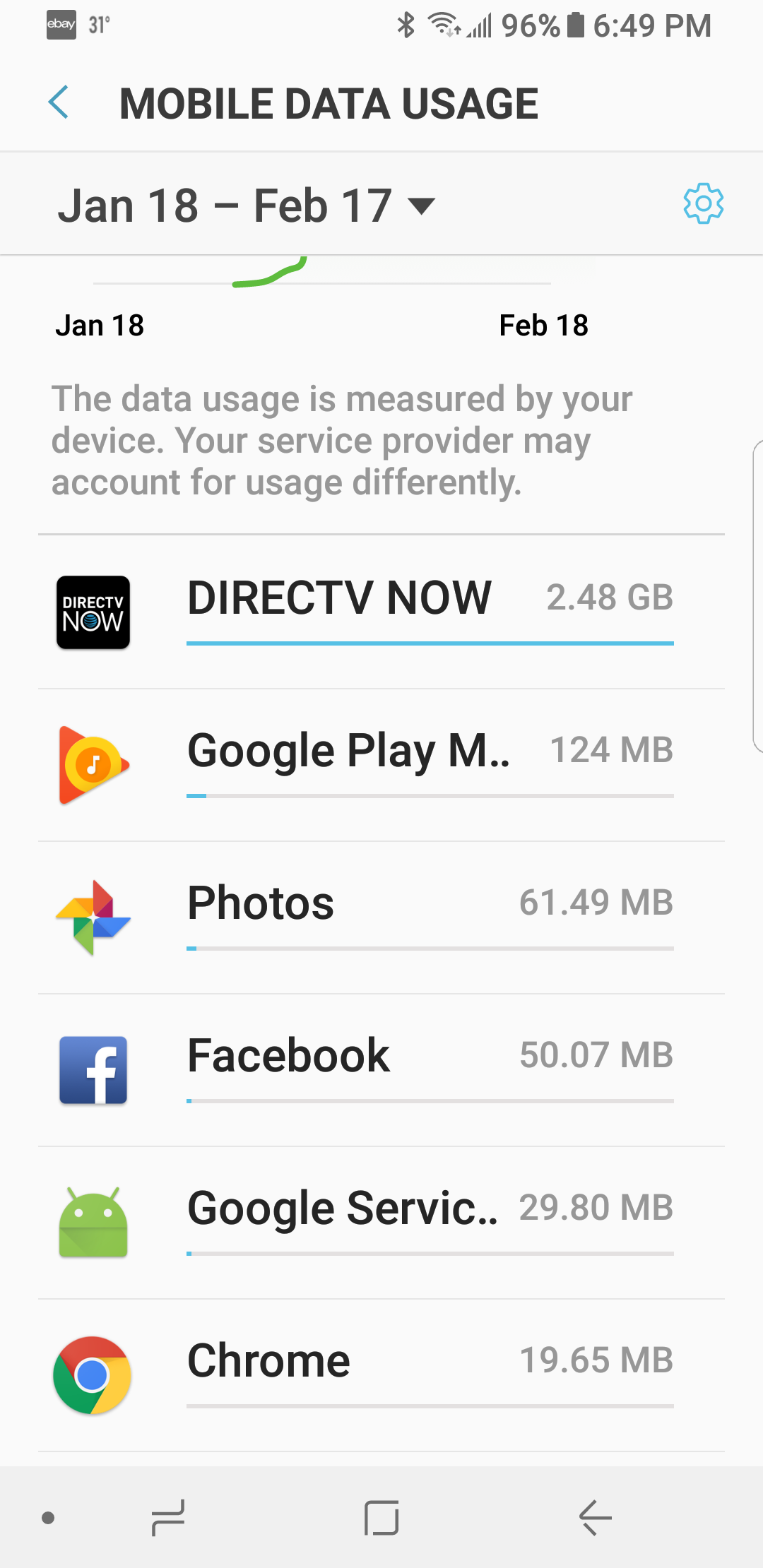Screen dimensions: 763x1568
Task: Show Chrome data usage details
Action: tap(381, 1374)
